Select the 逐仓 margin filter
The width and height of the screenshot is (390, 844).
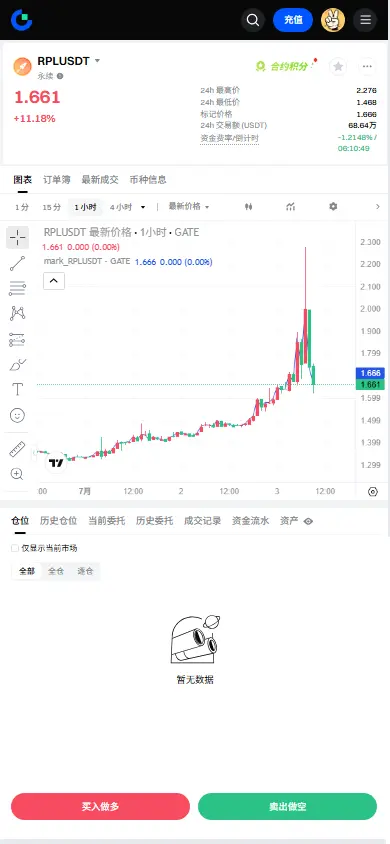coord(85,571)
